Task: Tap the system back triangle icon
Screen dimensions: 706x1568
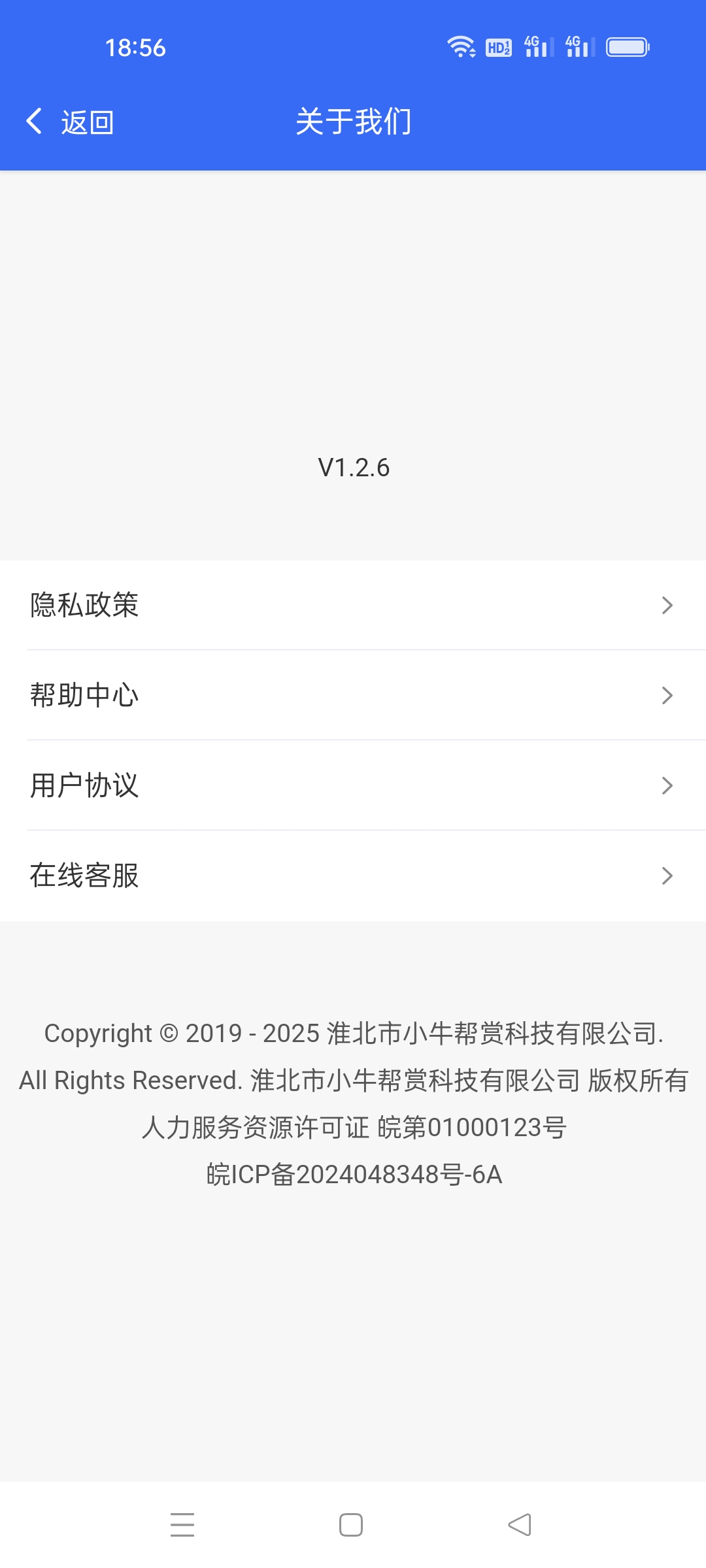Action: (x=520, y=1525)
